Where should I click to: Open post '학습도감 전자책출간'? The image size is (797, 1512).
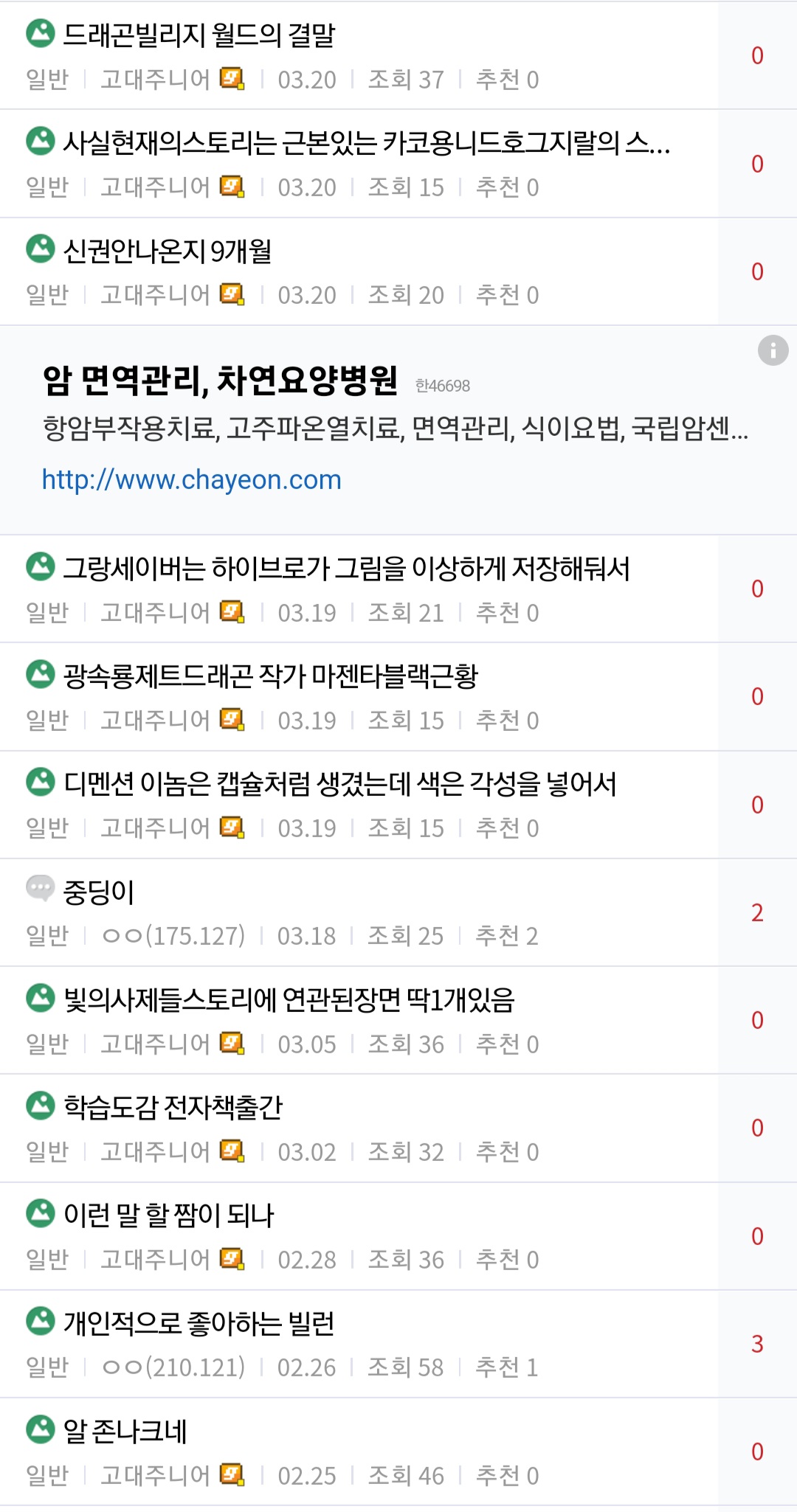[x=173, y=1108]
